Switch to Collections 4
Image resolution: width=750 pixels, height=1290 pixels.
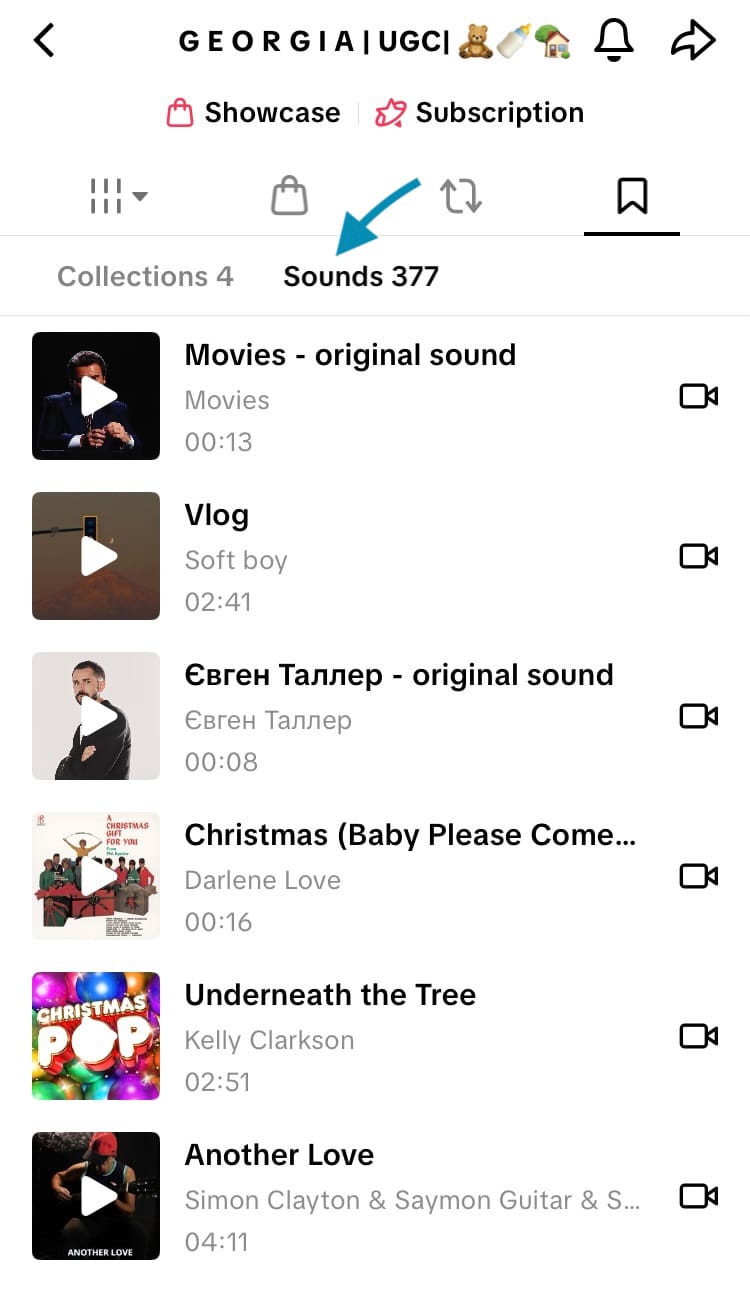click(x=145, y=276)
